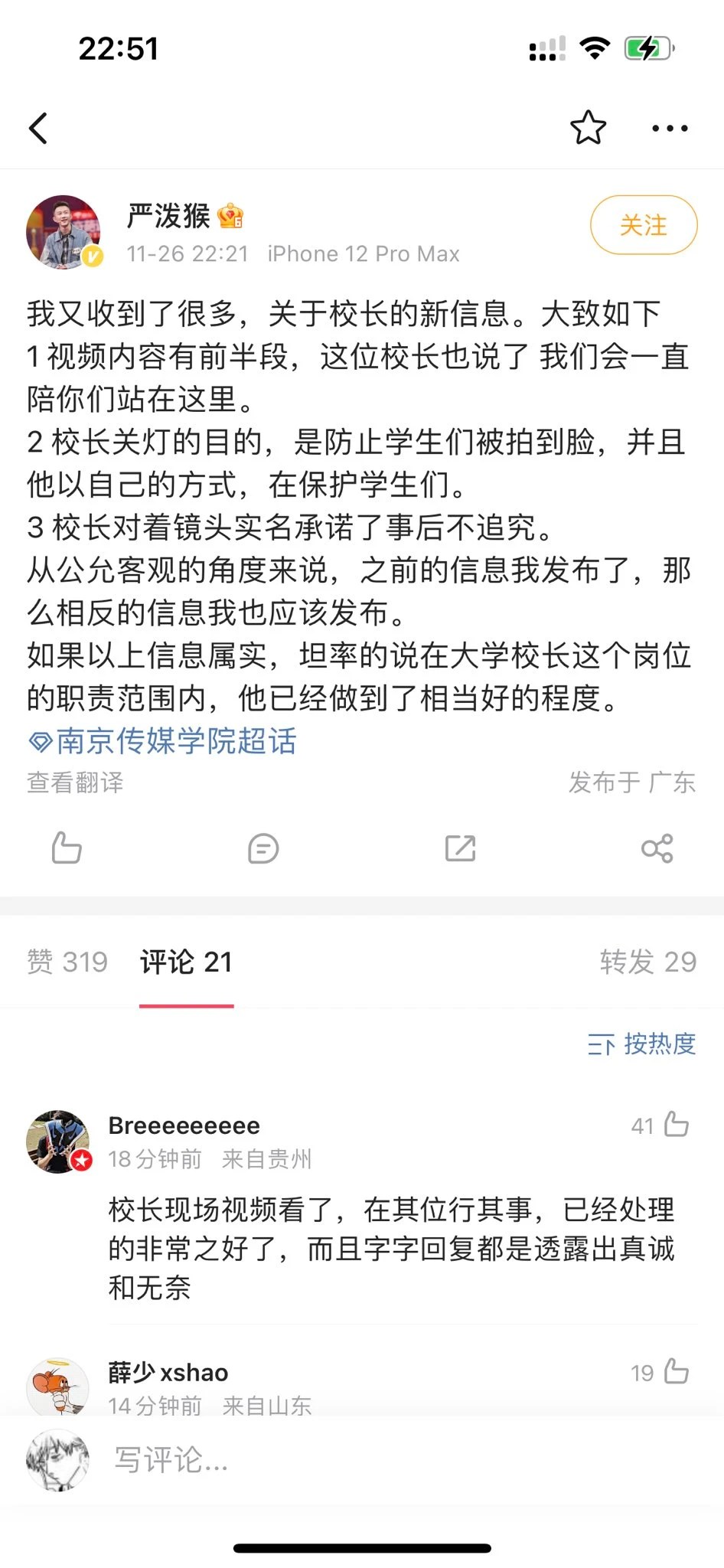Switch to the 转发 29 tab
This screenshot has height=1568, width=724.
[647, 962]
